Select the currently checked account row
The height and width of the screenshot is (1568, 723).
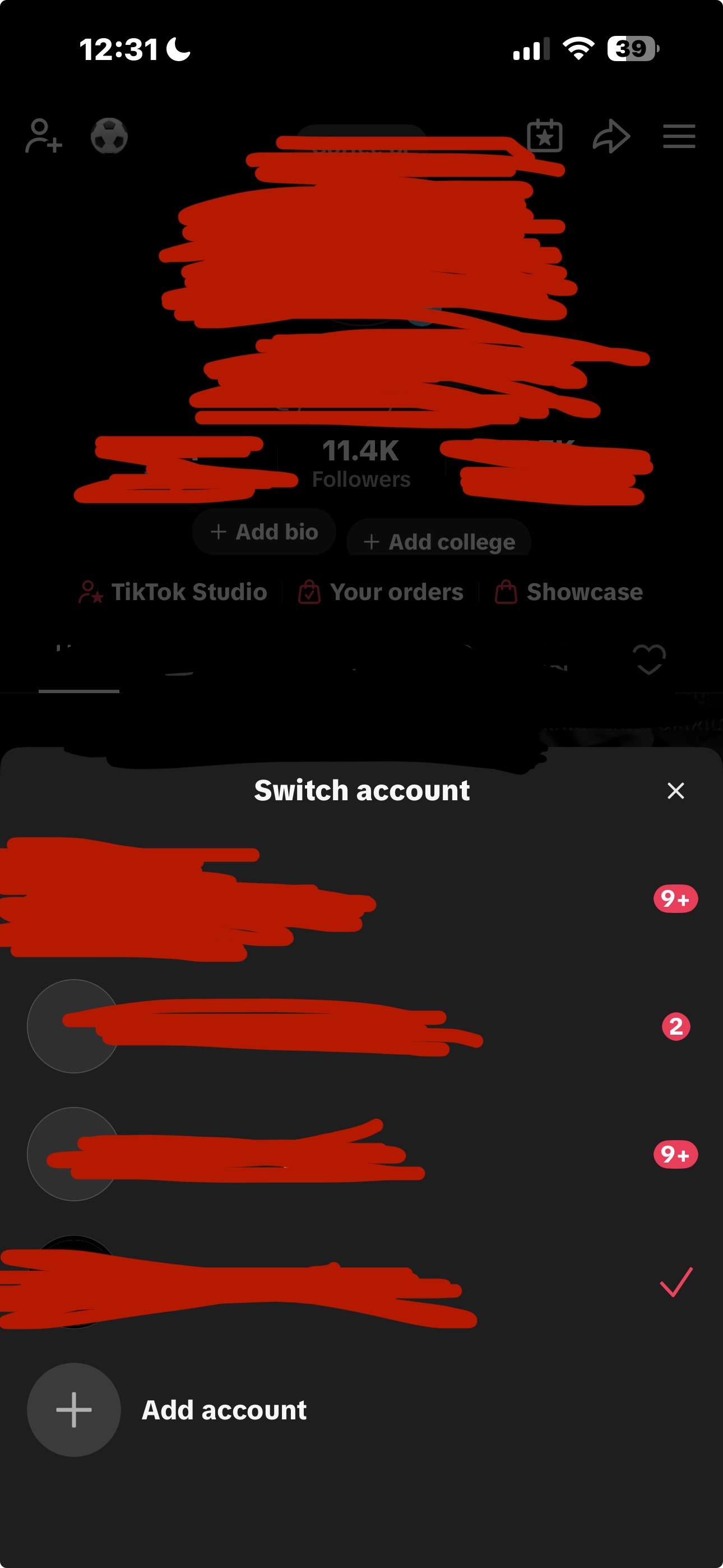(x=361, y=1282)
